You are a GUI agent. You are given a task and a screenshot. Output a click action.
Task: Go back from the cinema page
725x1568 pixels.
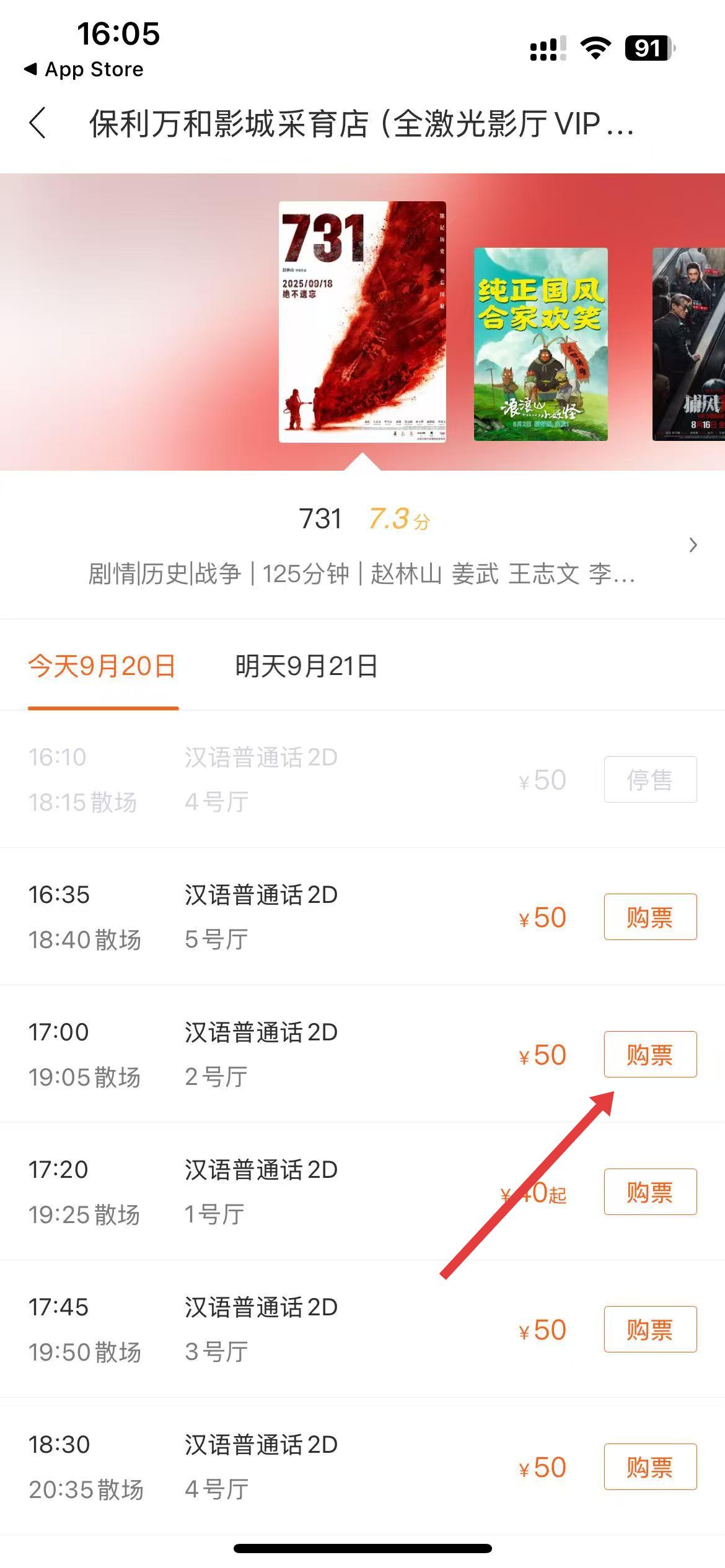point(38,123)
